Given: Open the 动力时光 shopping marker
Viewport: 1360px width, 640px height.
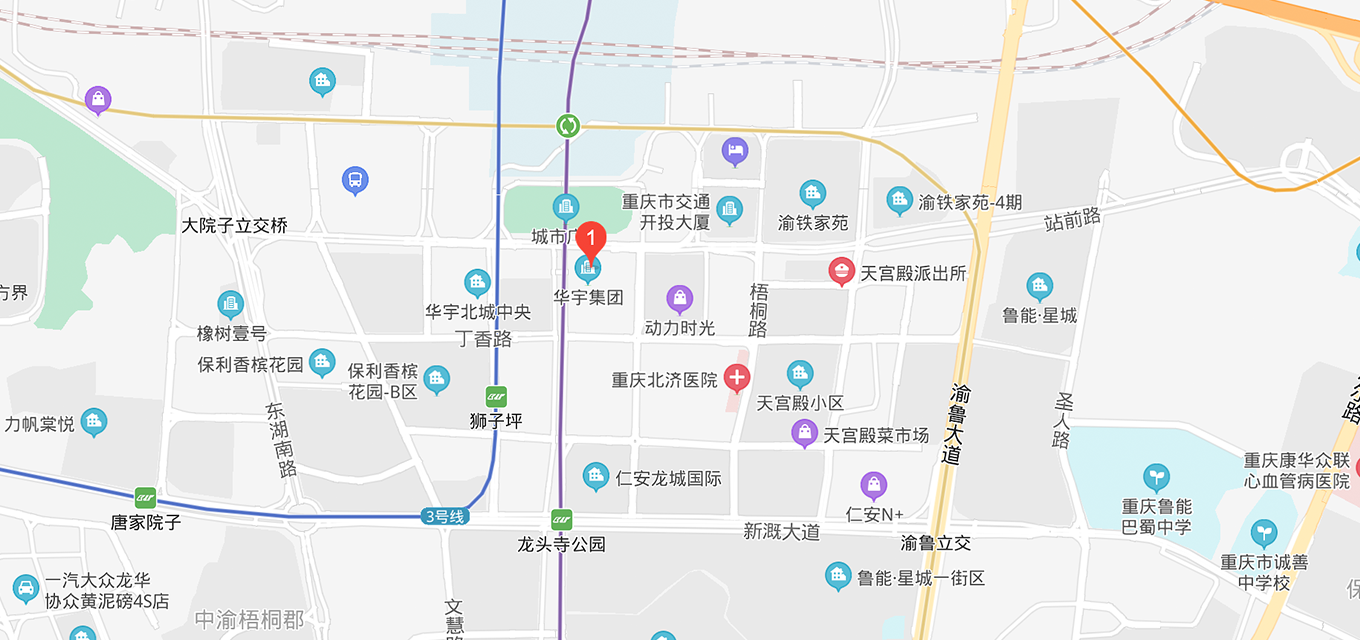Looking at the screenshot, I should [680, 298].
